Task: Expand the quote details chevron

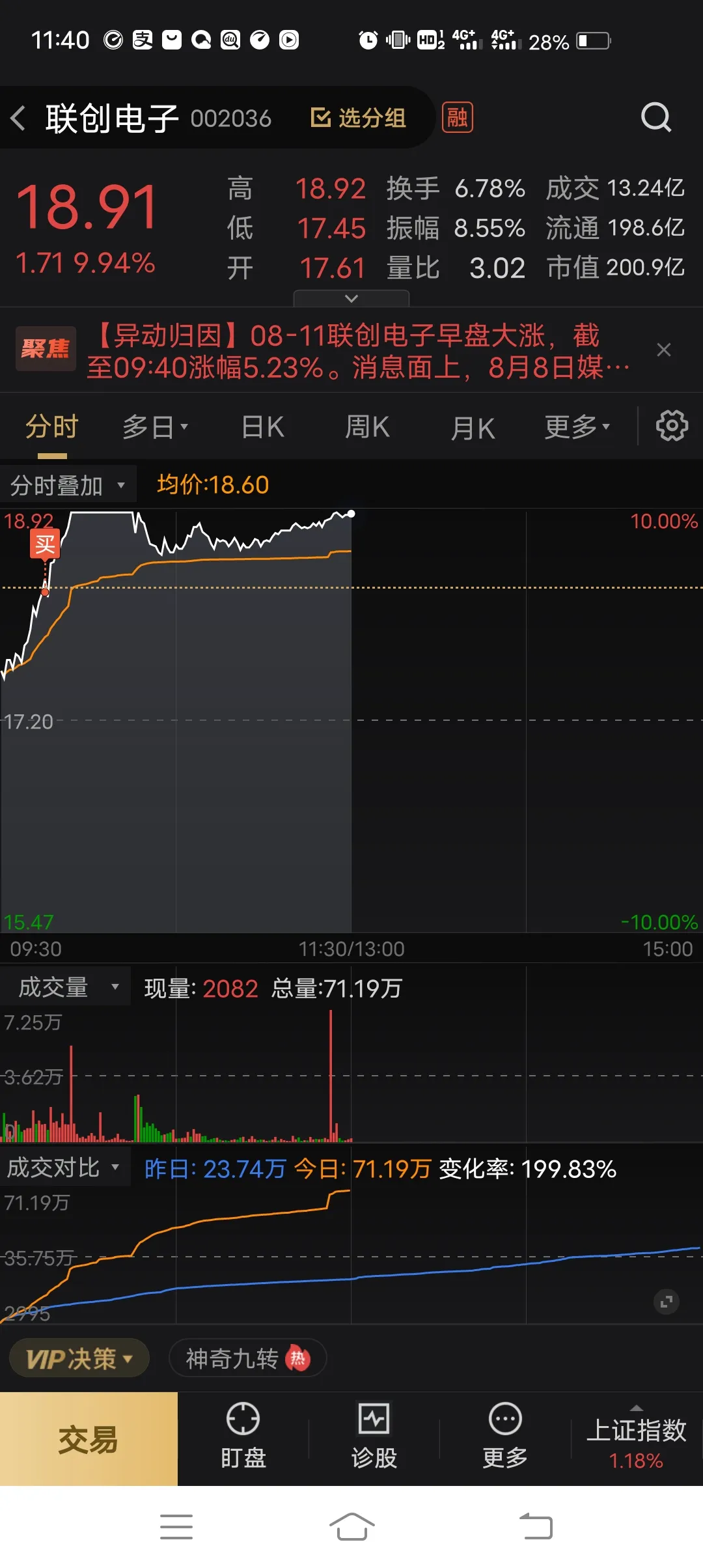Action: pyautogui.click(x=351, y=298)
